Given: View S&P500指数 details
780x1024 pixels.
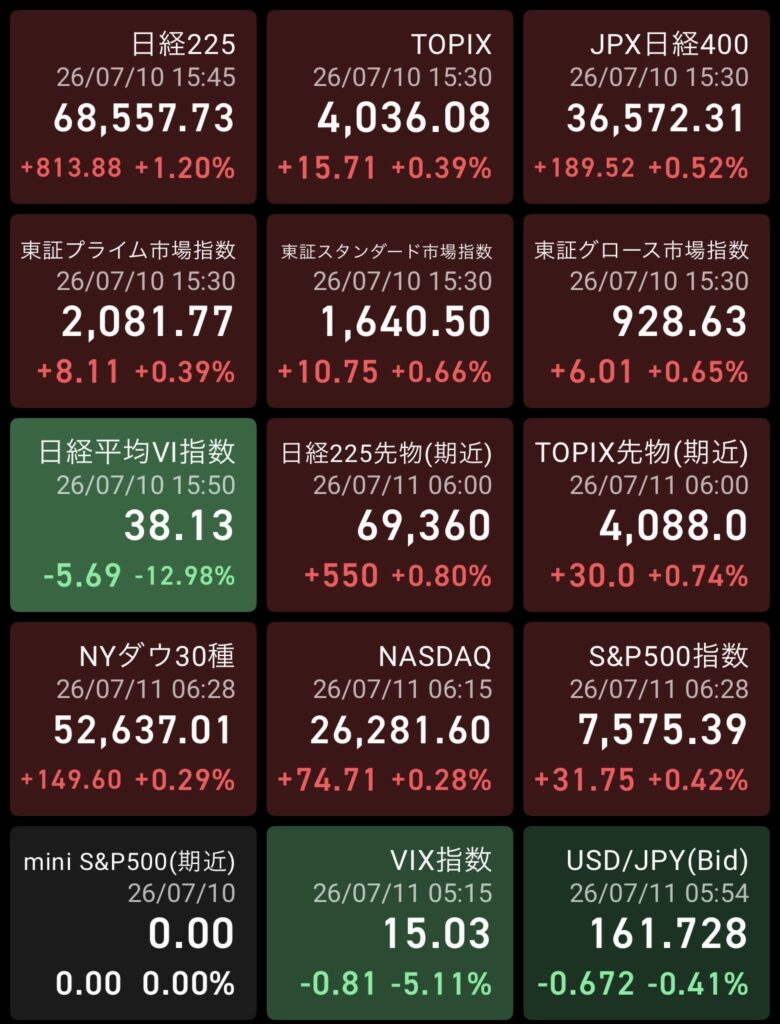Looking at the screenshot, I should pyautogui.click(x=647, y=719).
